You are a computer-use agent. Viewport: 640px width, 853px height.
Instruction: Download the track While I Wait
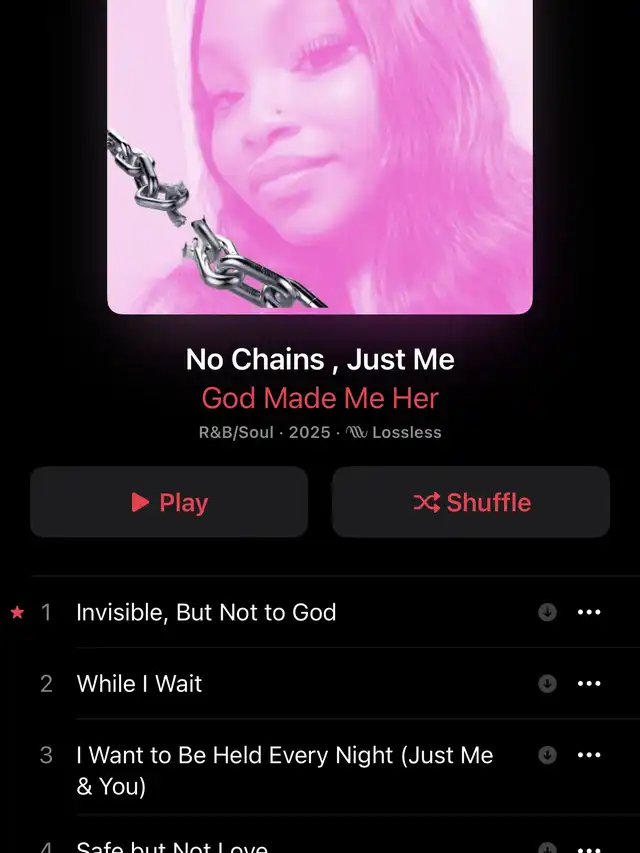coord(547,684)
